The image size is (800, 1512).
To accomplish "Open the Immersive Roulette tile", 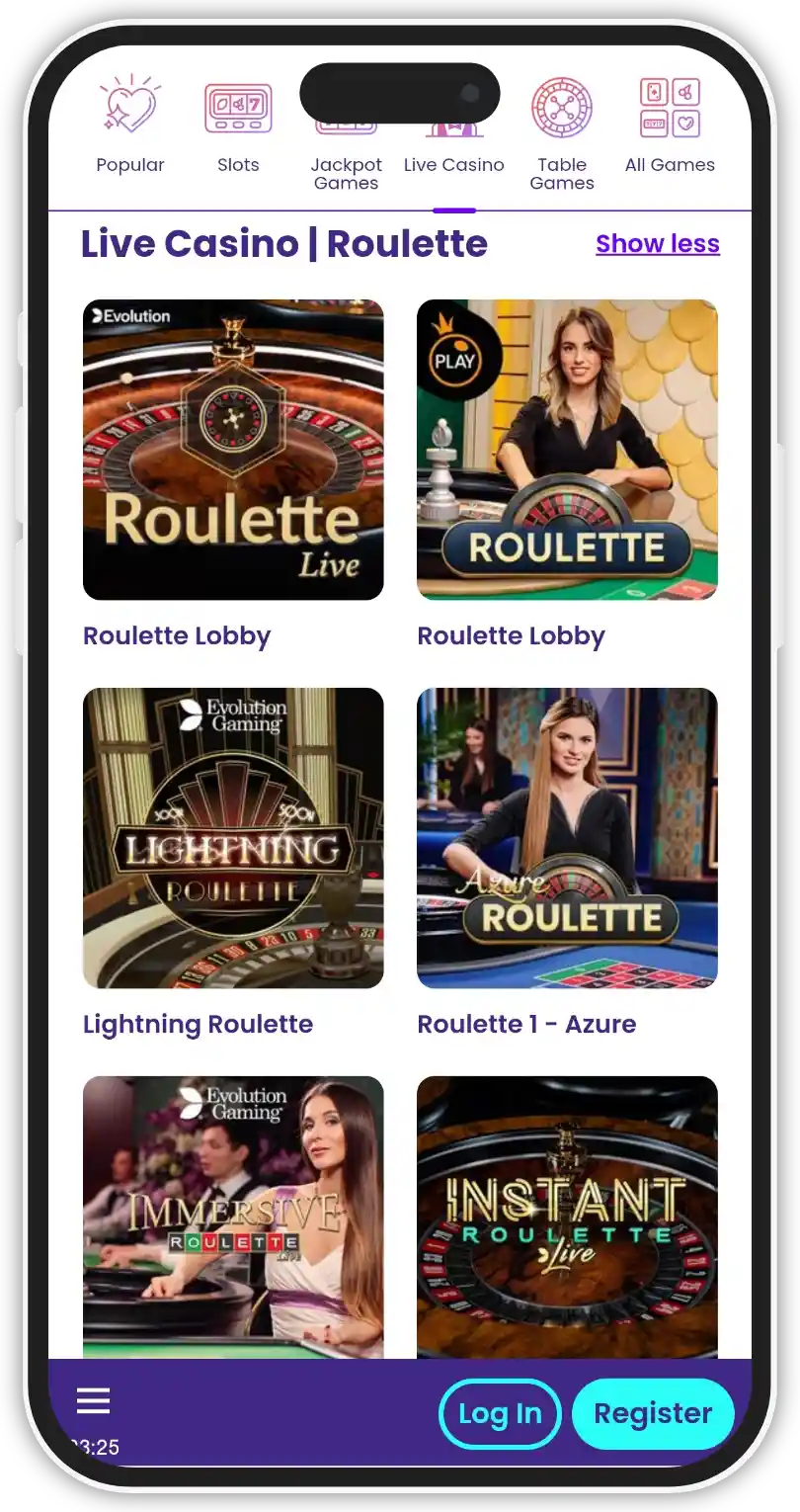I will tap(233, 1216).
